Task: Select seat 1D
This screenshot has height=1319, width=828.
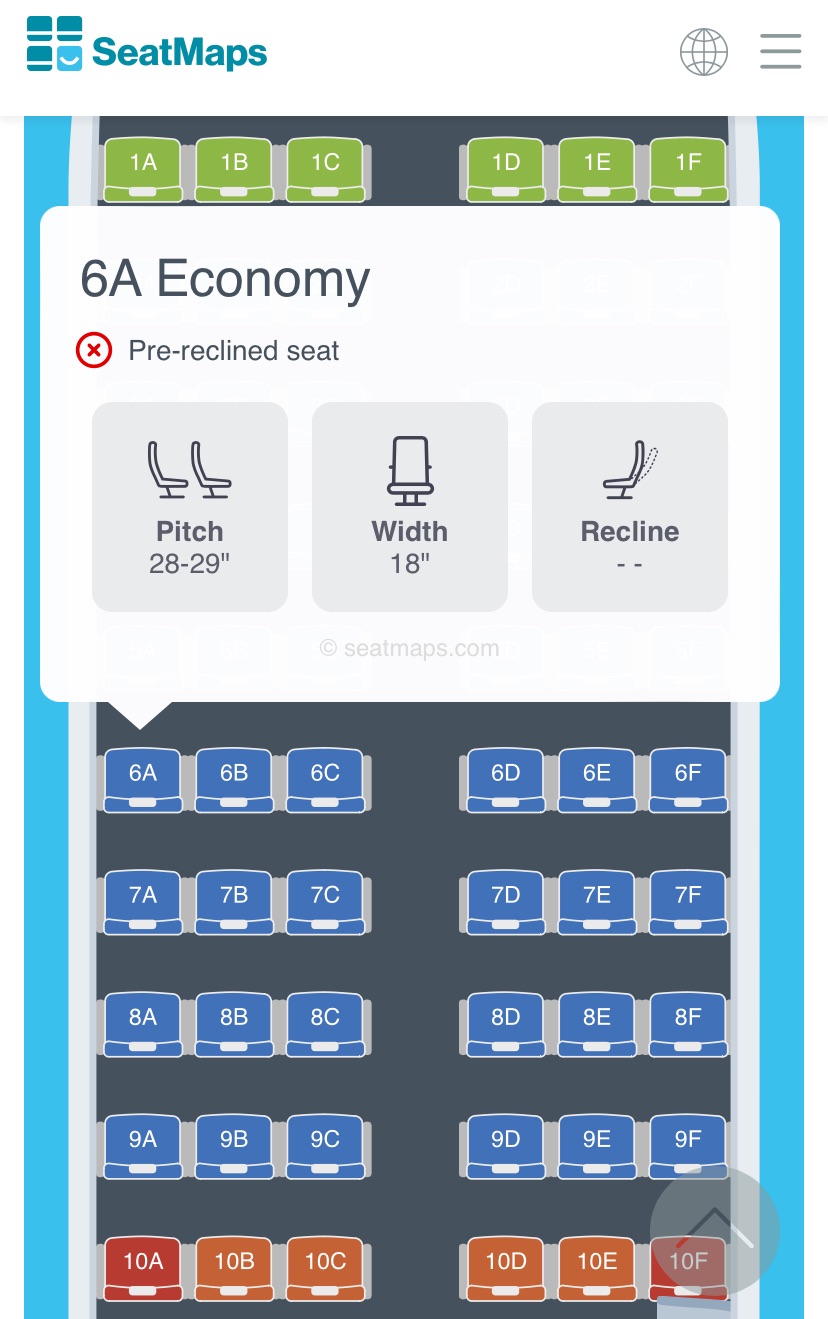Action: point(506,167)
